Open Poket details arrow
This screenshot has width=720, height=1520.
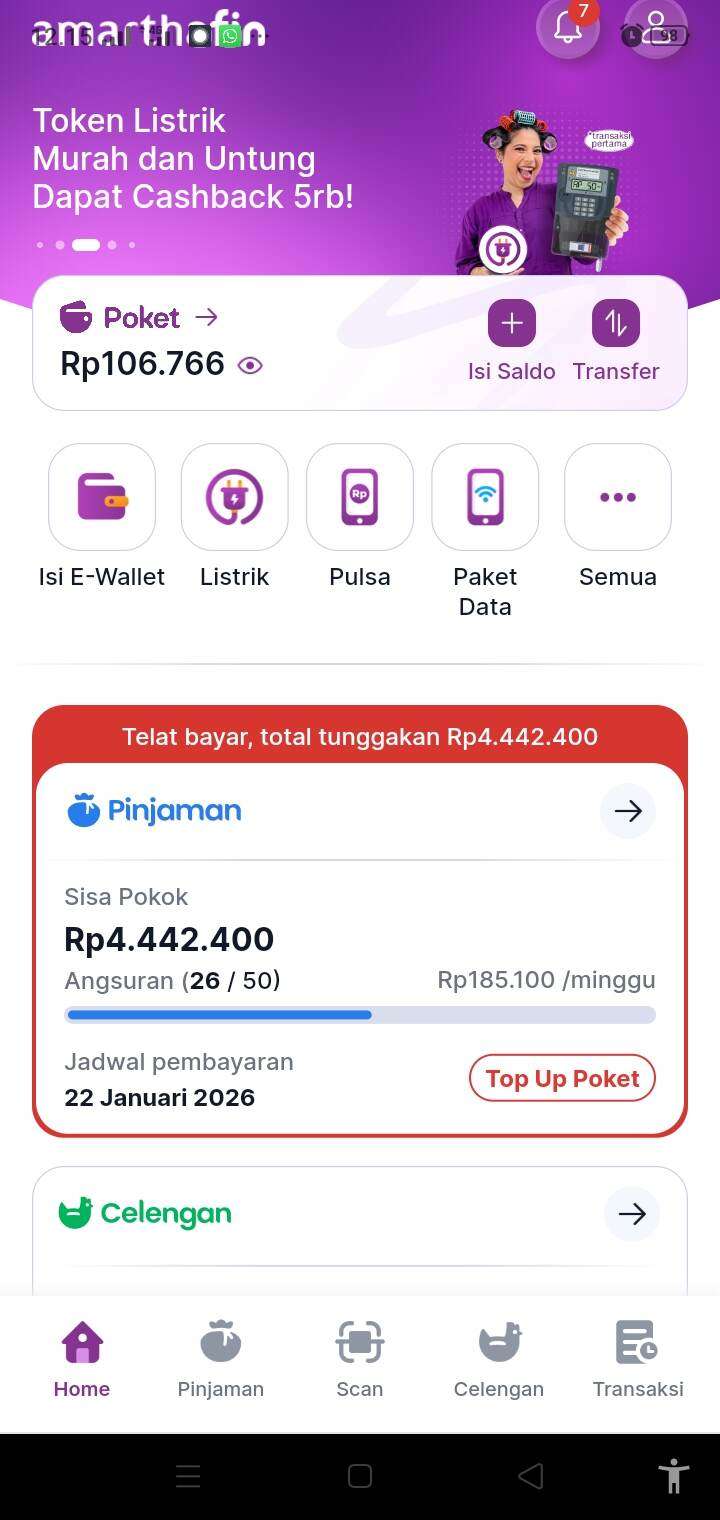tap(207, 318)
